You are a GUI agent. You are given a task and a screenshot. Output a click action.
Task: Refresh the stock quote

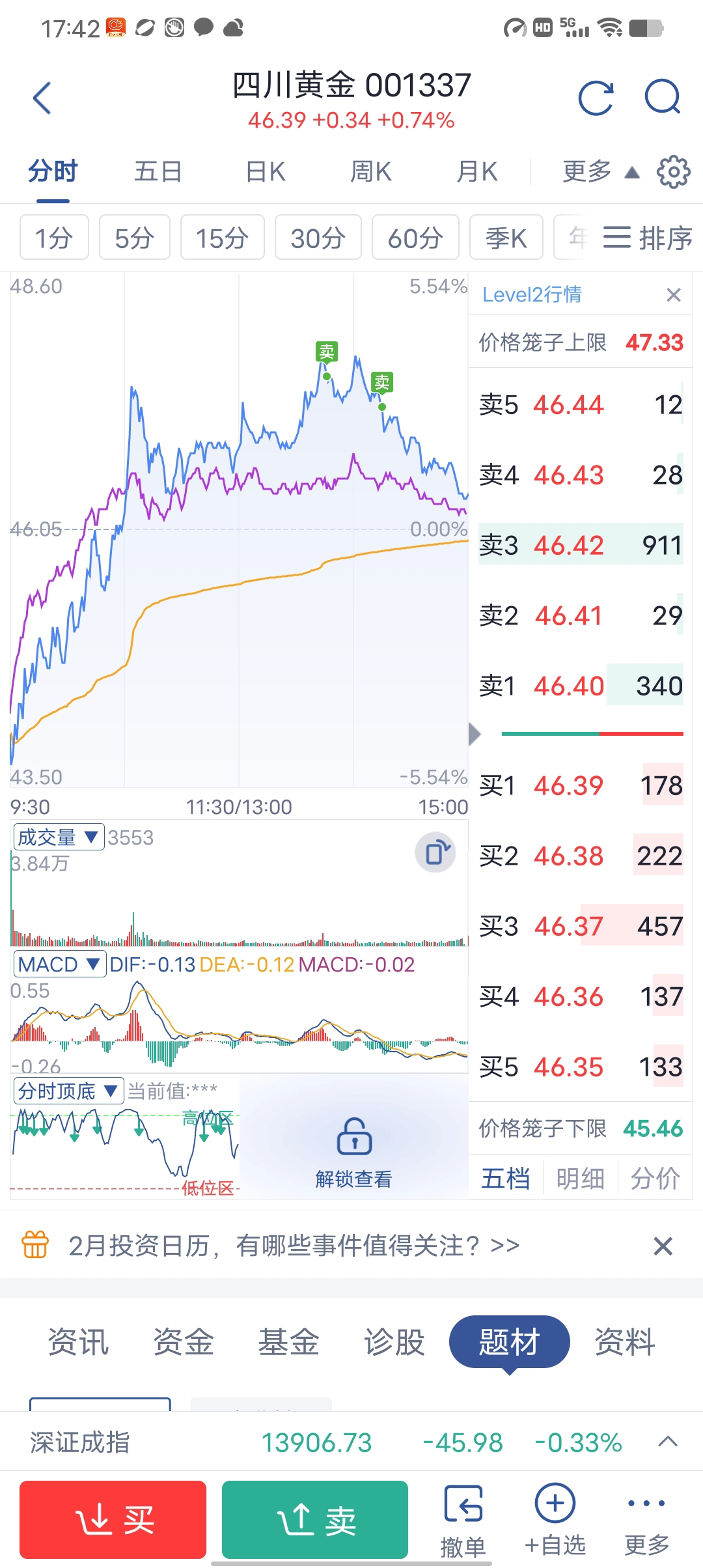[x=596, y=98]
